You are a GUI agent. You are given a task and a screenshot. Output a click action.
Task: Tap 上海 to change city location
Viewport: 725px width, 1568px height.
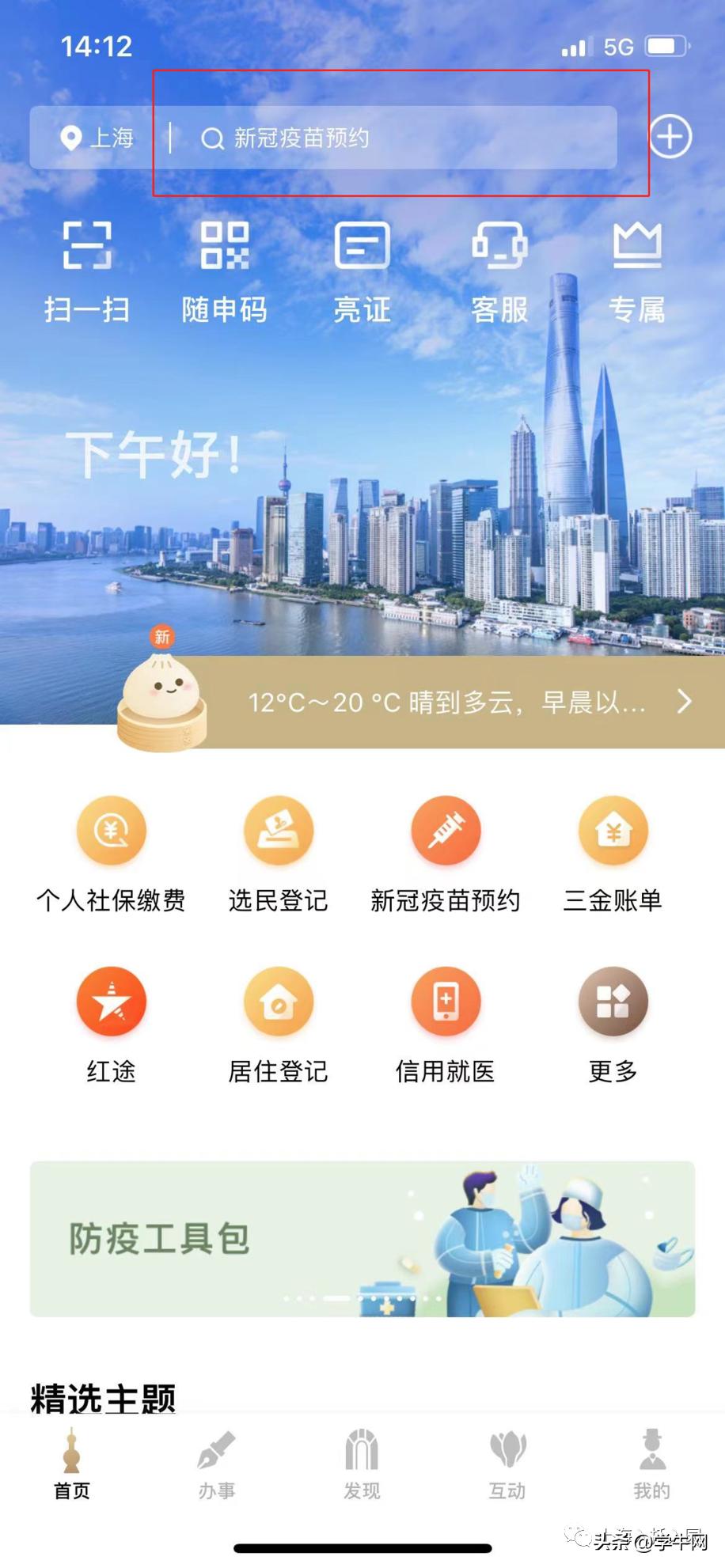tap(101, 138)
